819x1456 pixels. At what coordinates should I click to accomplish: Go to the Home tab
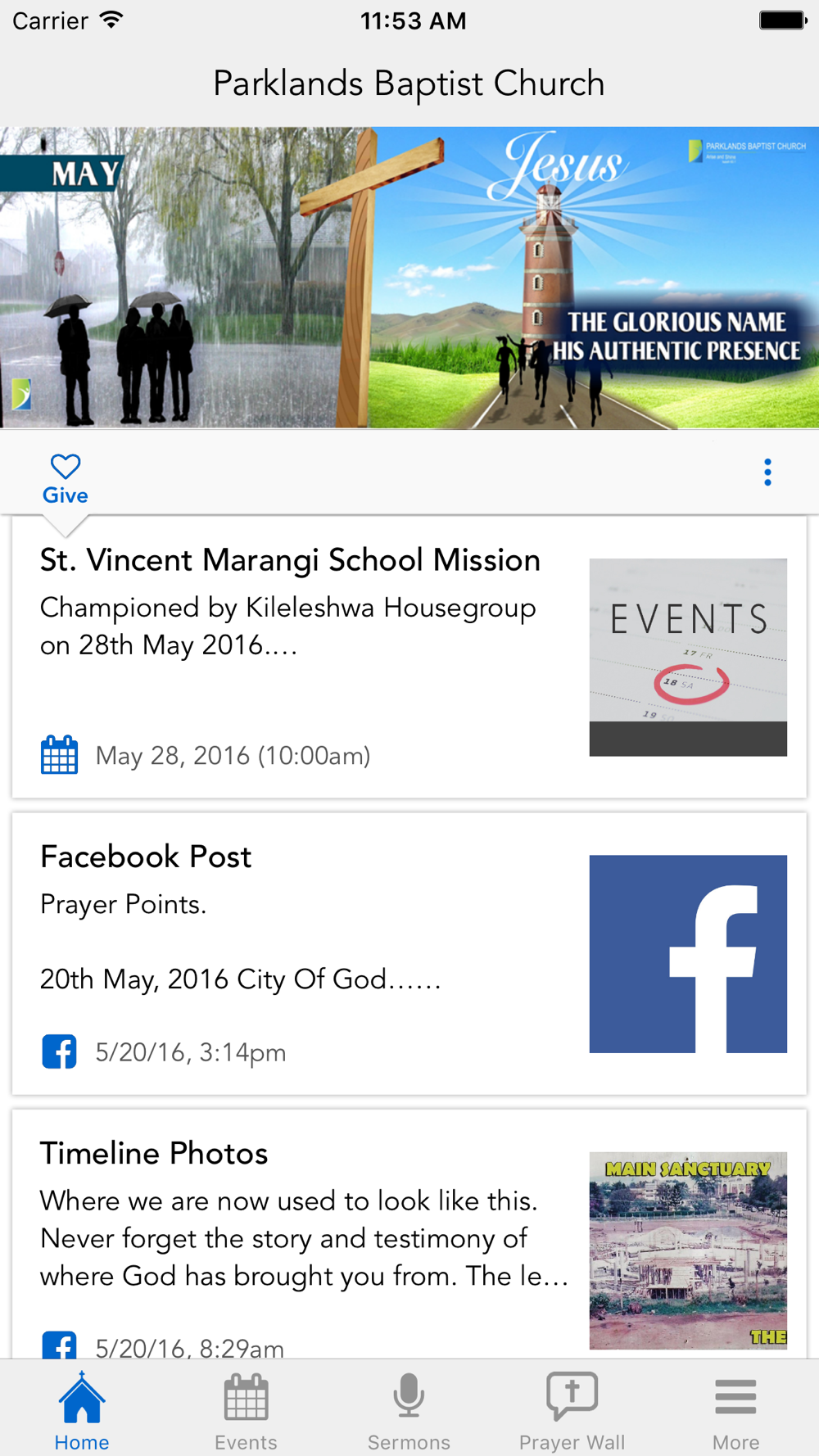82,1410
